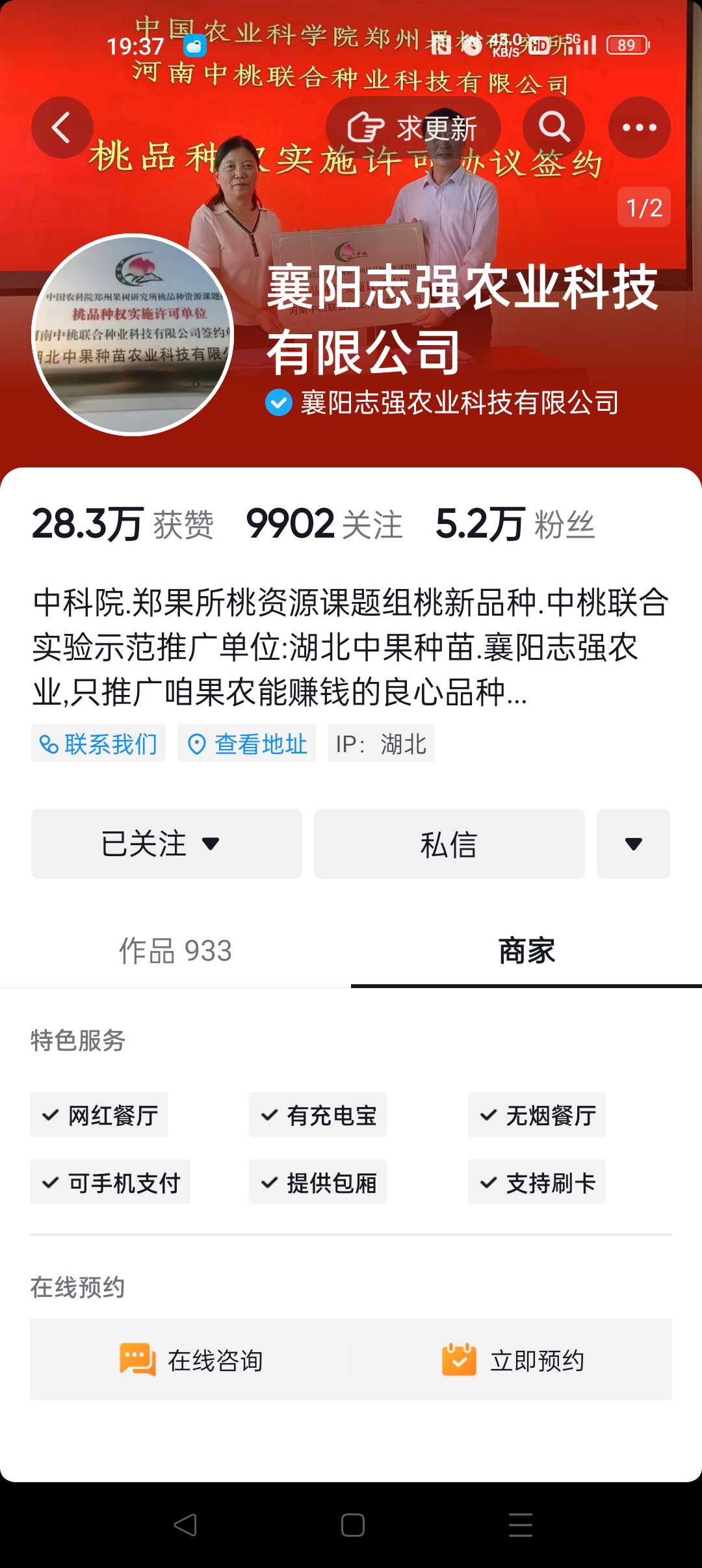Switch to the 作品 933 tab
Image resolution: width=702 pixels, height=1568 pixels.
click(175, 951)
